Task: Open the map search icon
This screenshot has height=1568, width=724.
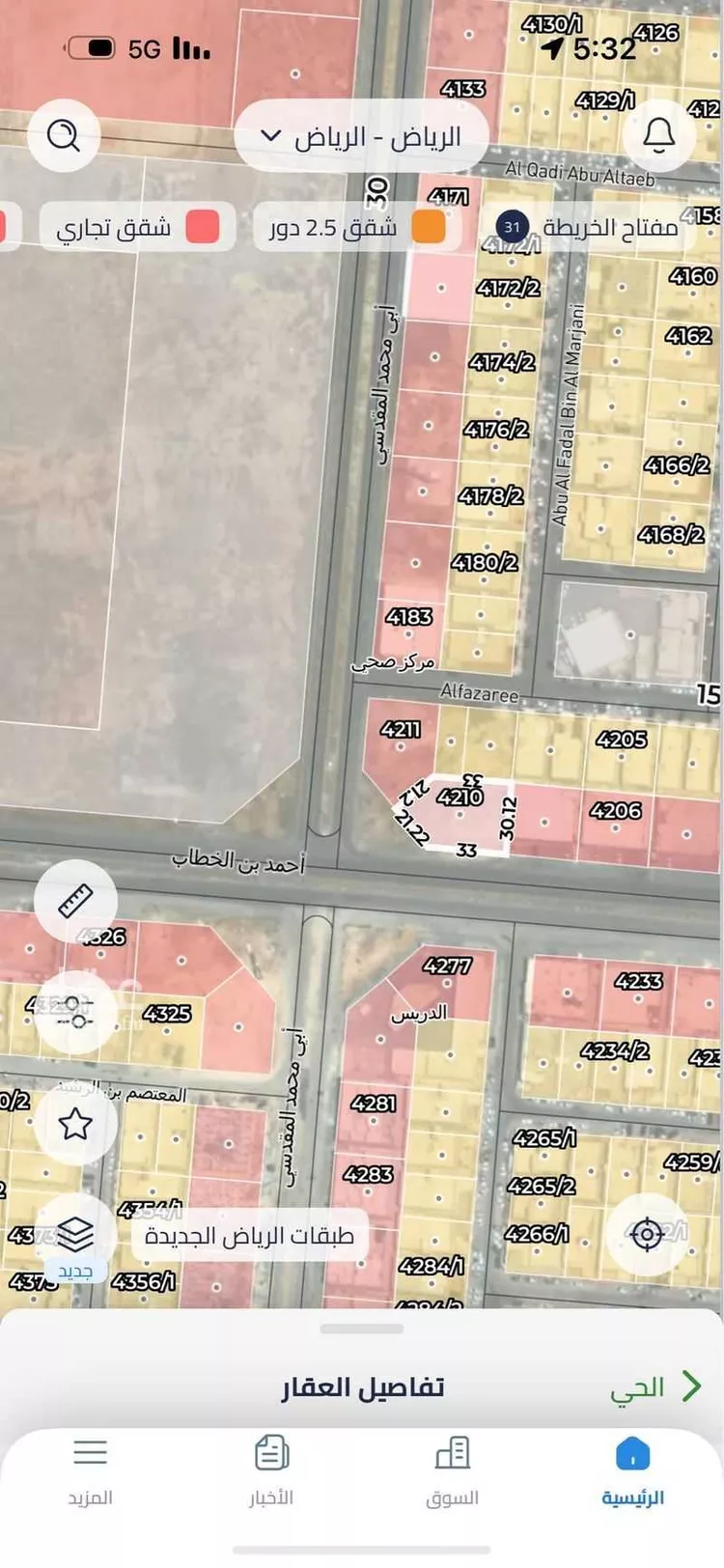Action: click(64, 135)
